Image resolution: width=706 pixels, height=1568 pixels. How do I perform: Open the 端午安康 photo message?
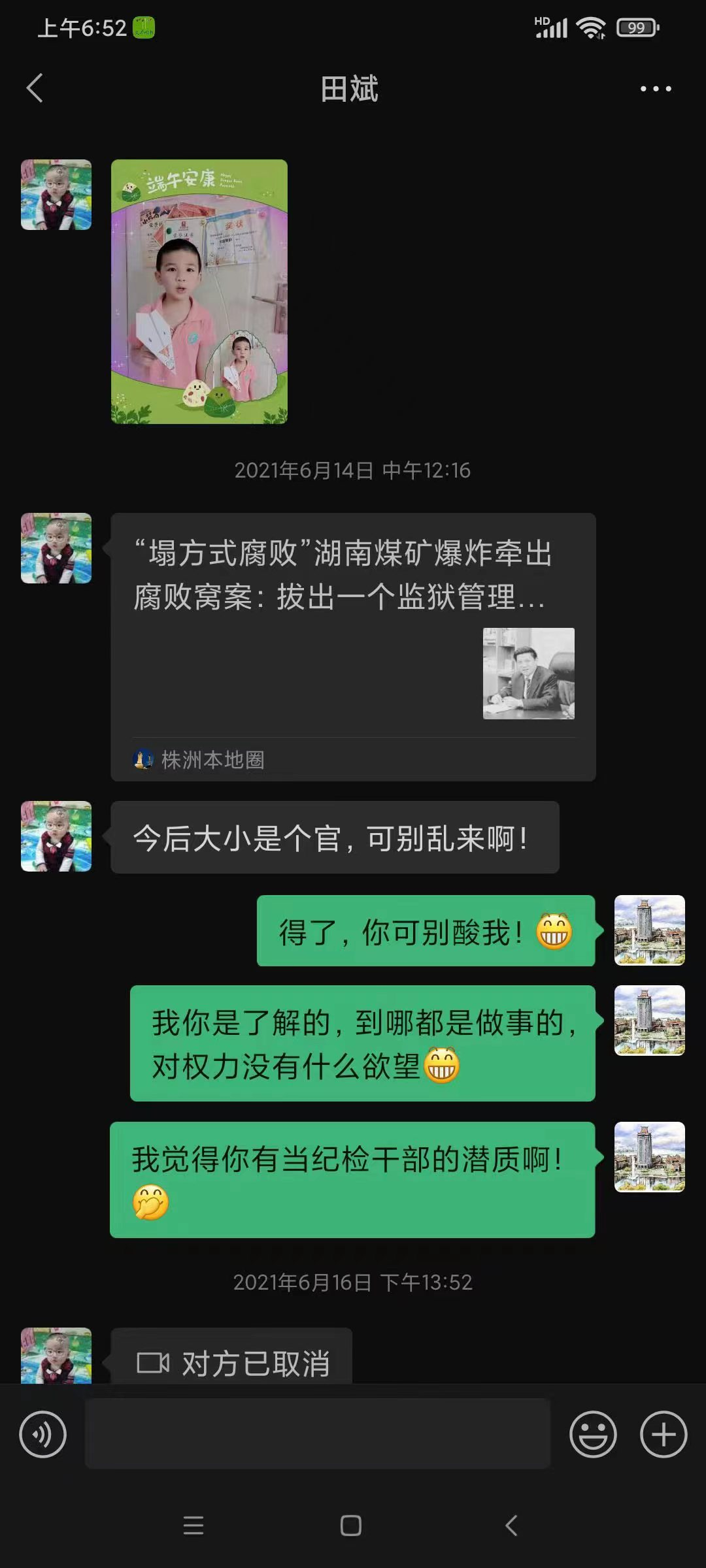(x=199, y=291)
